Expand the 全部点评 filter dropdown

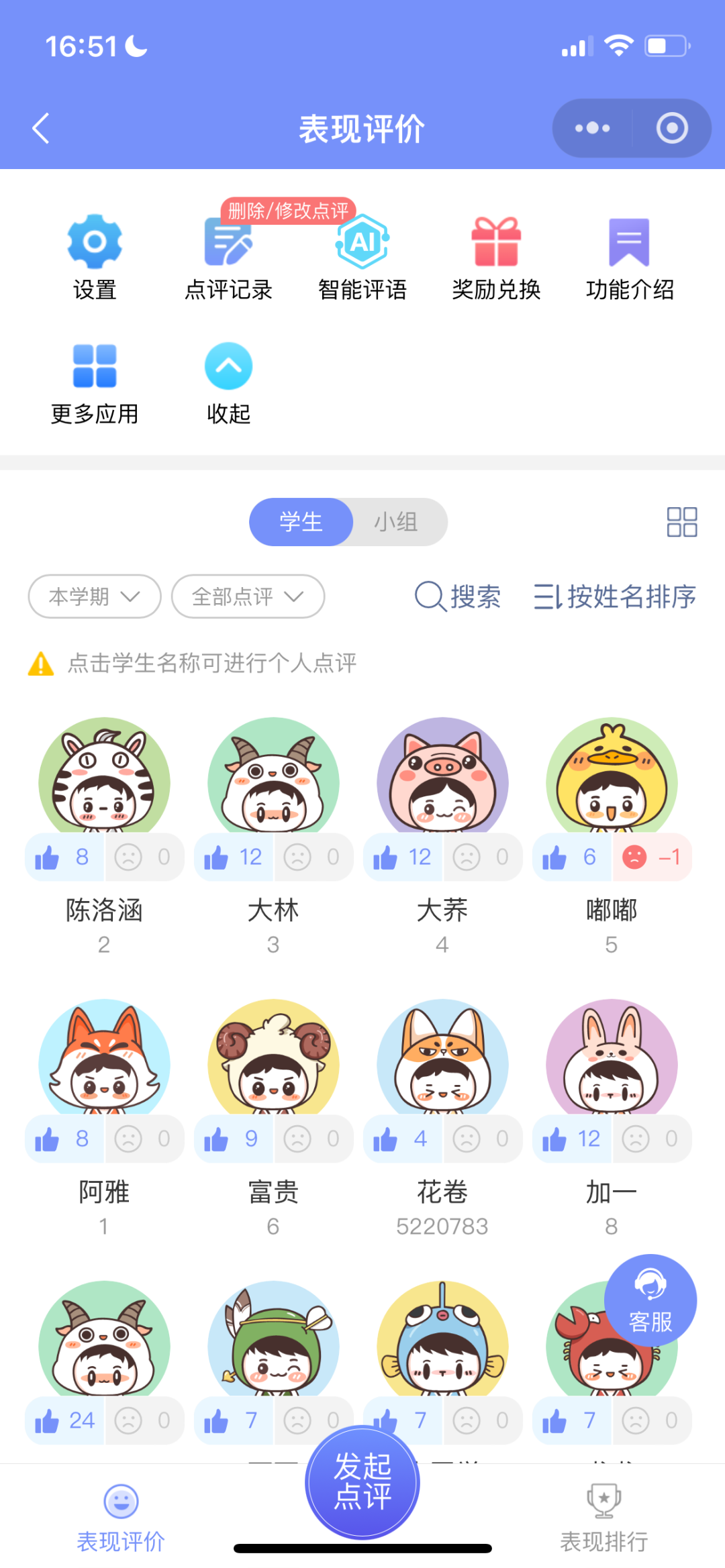(x=248, y=596)
